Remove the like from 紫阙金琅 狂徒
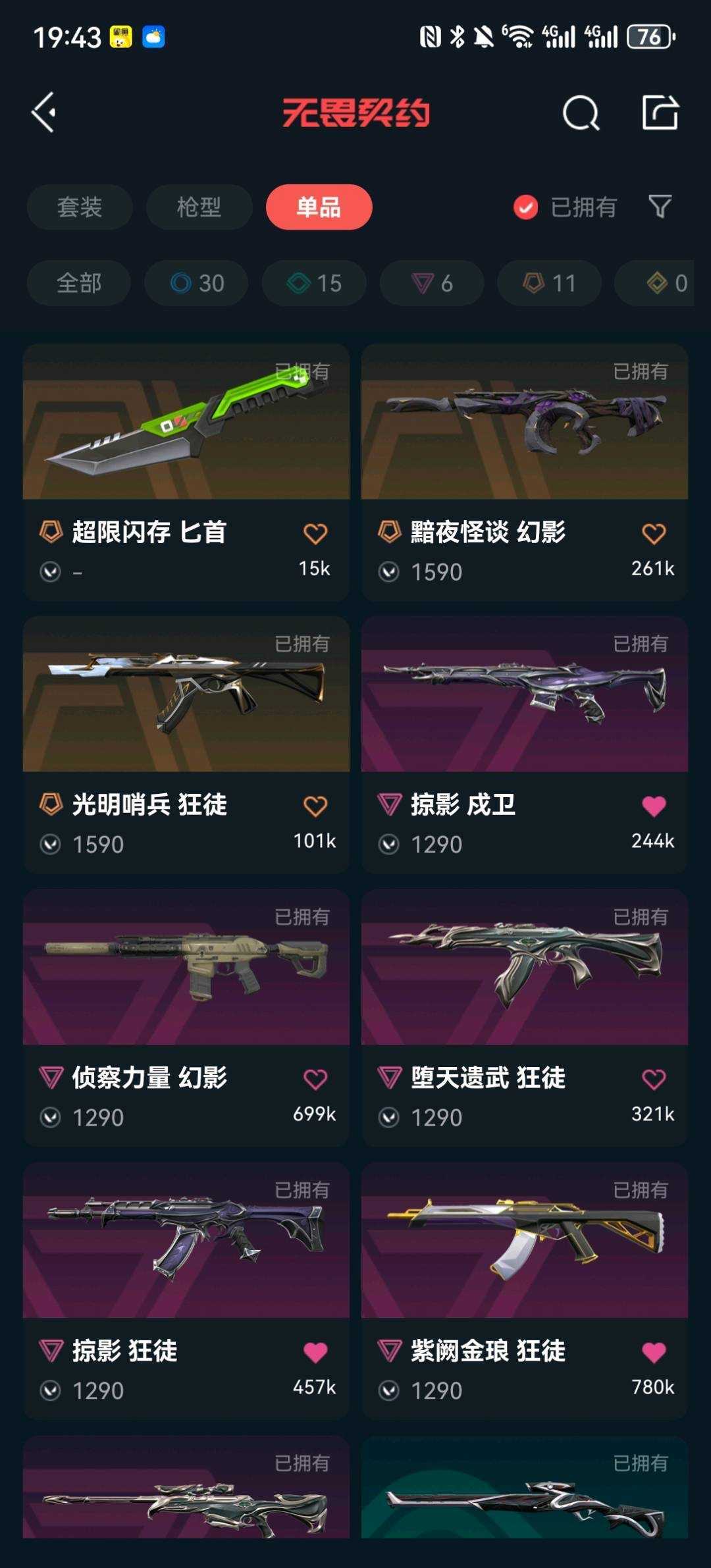 654,1352
